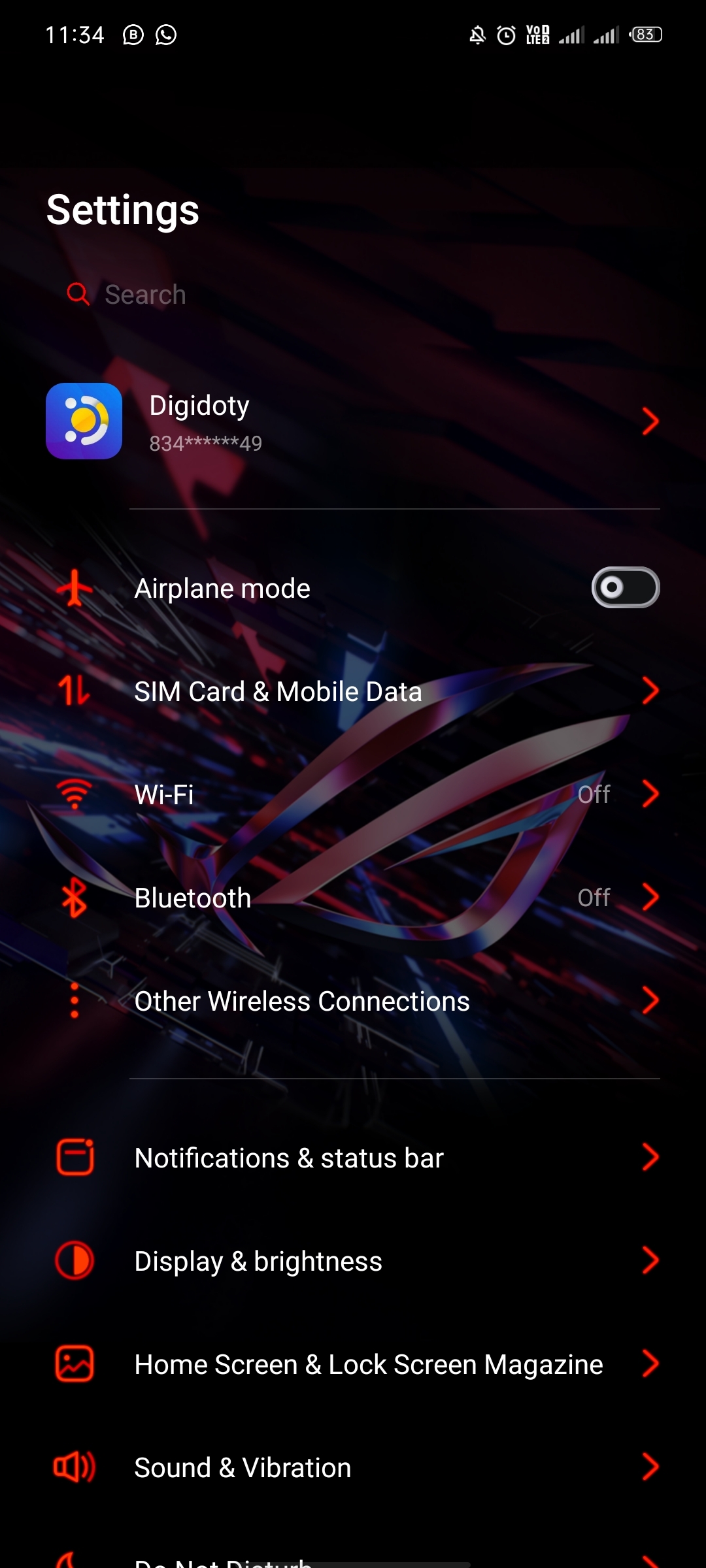The image size is (706, 1568).
Task: Open SIM Card & Mobile Data settings
Action: 353,691
